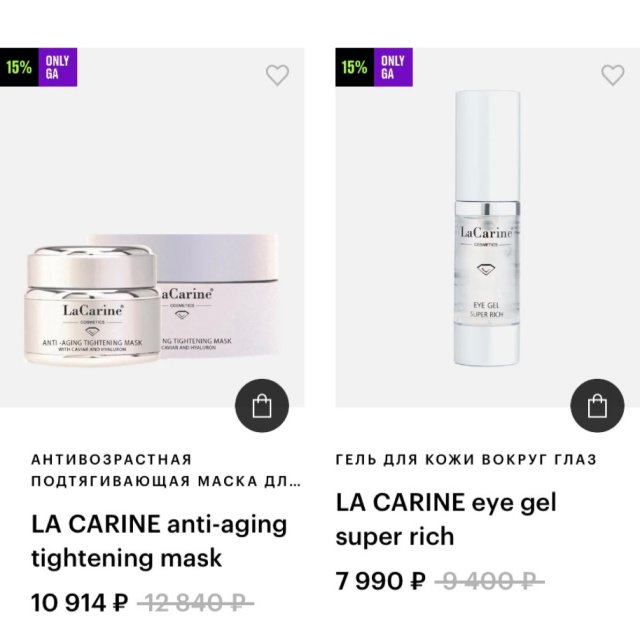This screenshot has width=640, height=640.
Task: Add eye gel super rich to favorites
Action: coord(612,75)
